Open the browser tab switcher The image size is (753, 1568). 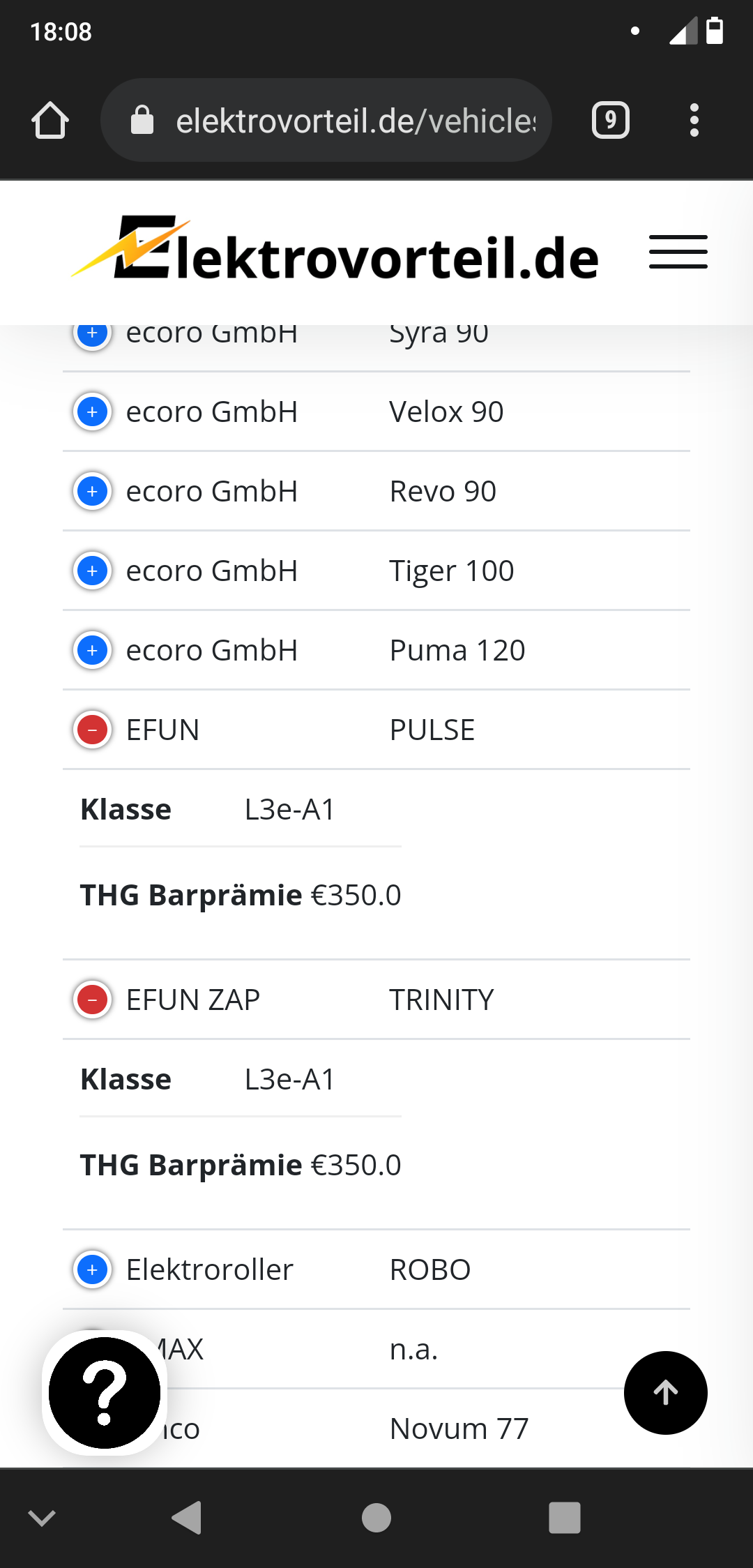pyautogui.click(x=610, y=121)
